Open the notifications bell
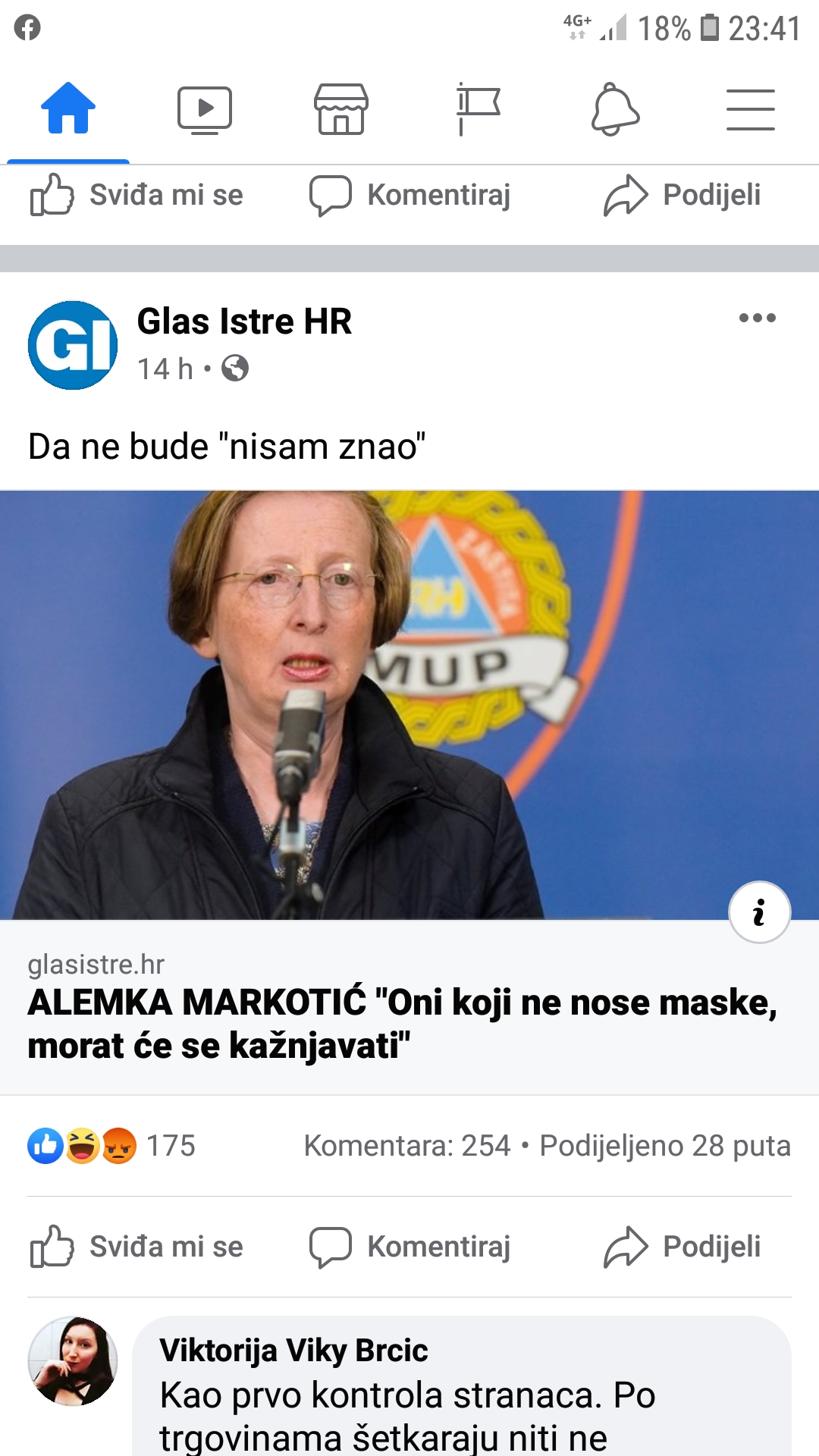This screenshot has width=819, height=1456. point(614,110)
